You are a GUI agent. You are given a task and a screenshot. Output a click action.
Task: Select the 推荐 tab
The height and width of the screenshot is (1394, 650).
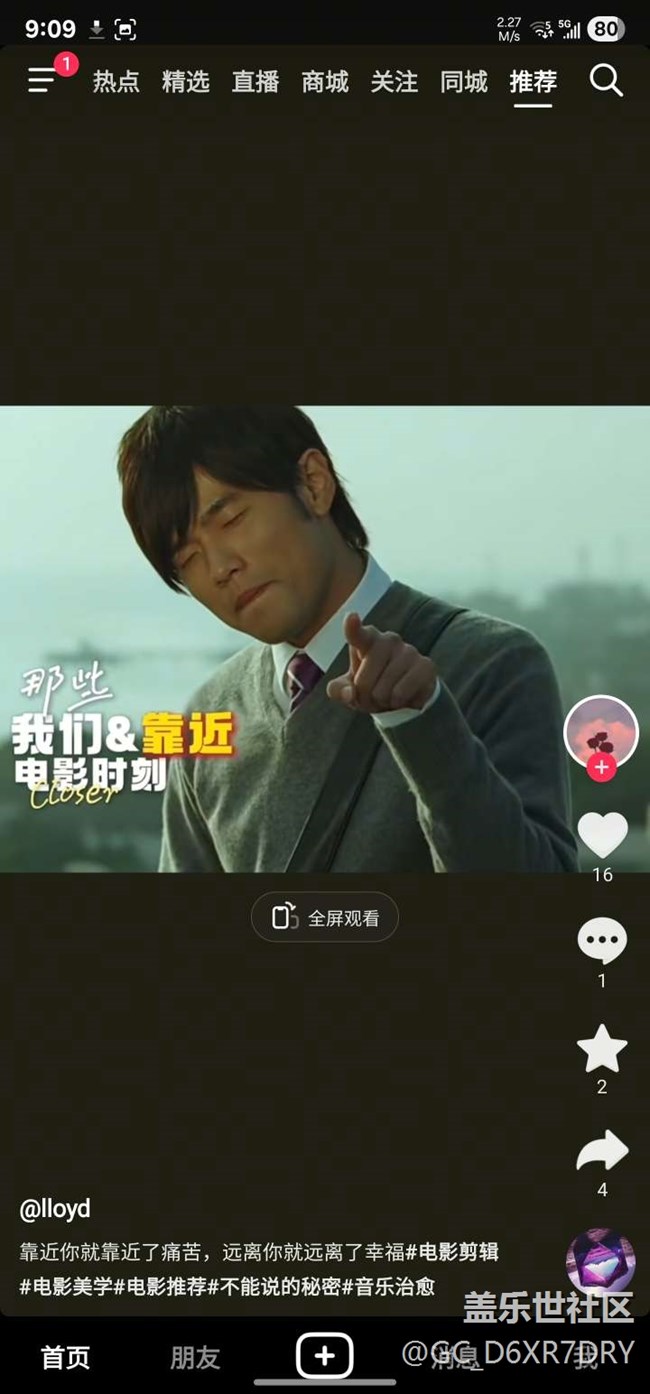pyautogui.click(x=533, y=81)
